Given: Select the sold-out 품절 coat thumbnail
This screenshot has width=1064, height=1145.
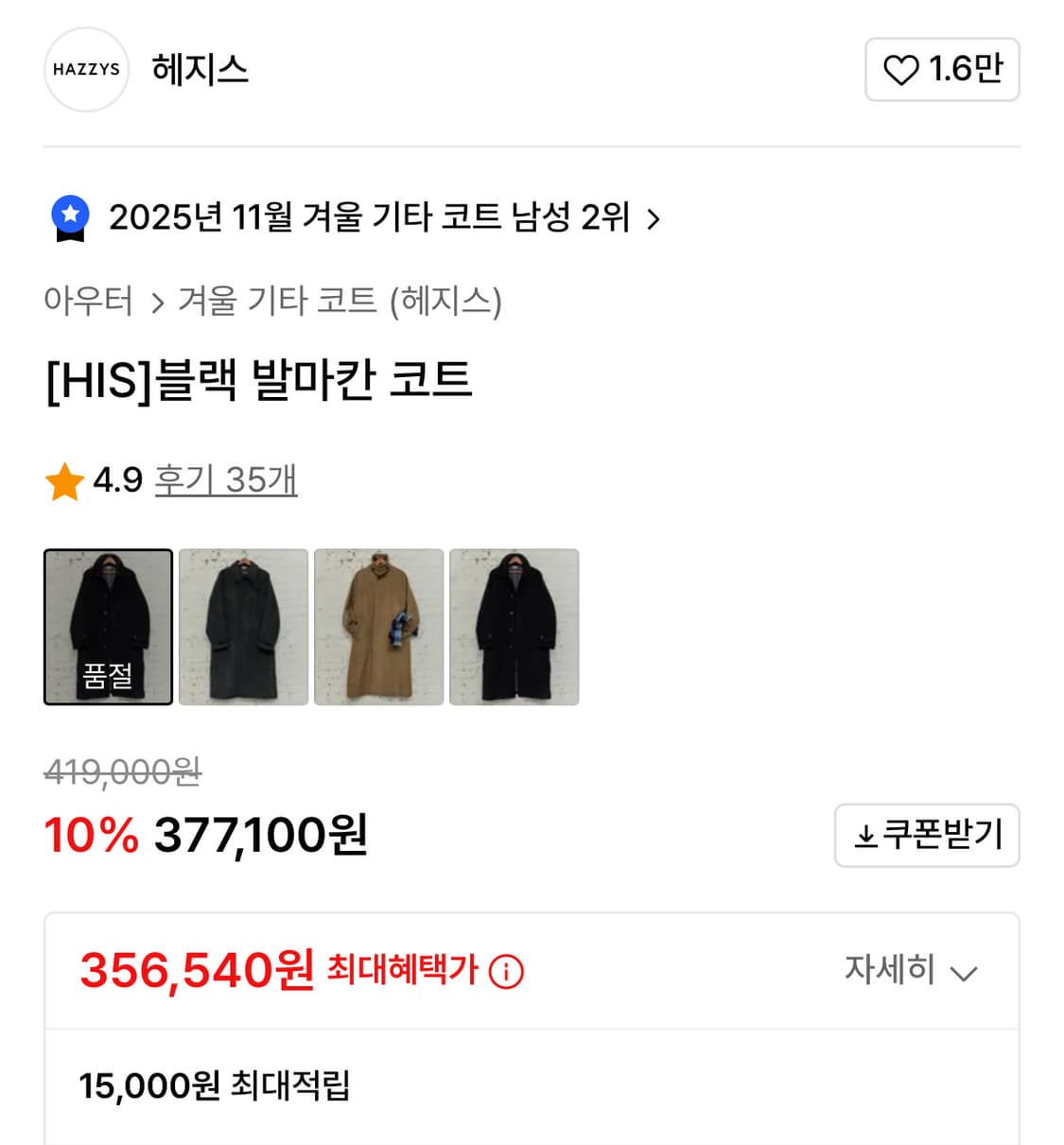Looking at the screenshot, I should (x=107, y=626).
